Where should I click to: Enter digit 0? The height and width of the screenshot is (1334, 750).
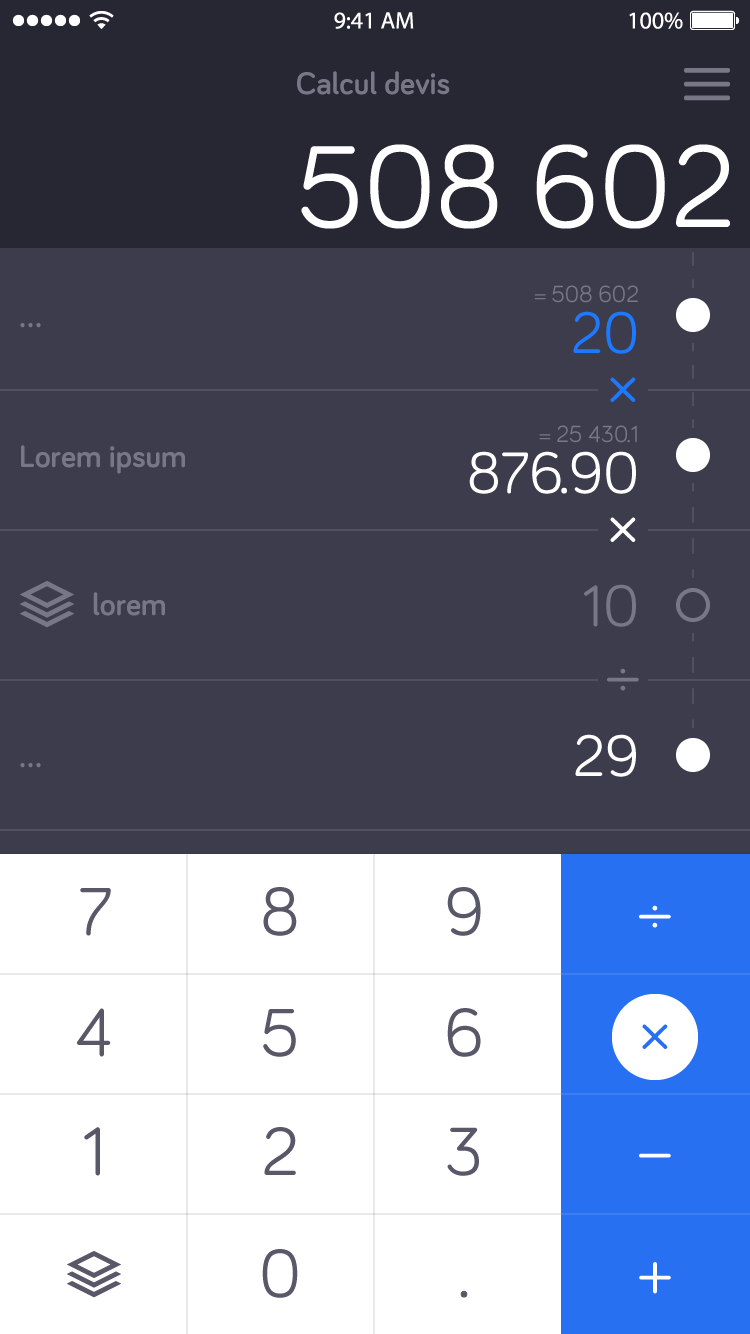[x=280, y=1274]
